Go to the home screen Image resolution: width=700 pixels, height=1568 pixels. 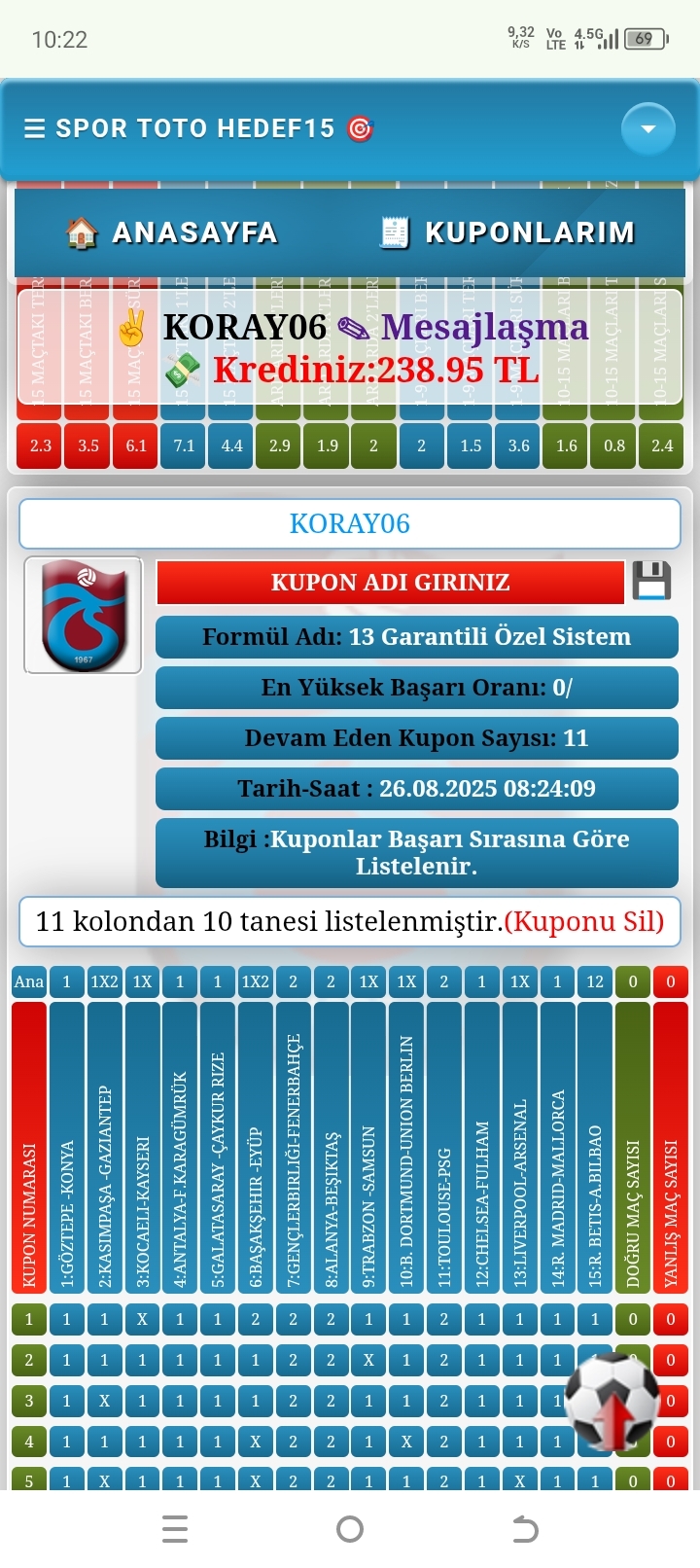(x=350, y=1529)
